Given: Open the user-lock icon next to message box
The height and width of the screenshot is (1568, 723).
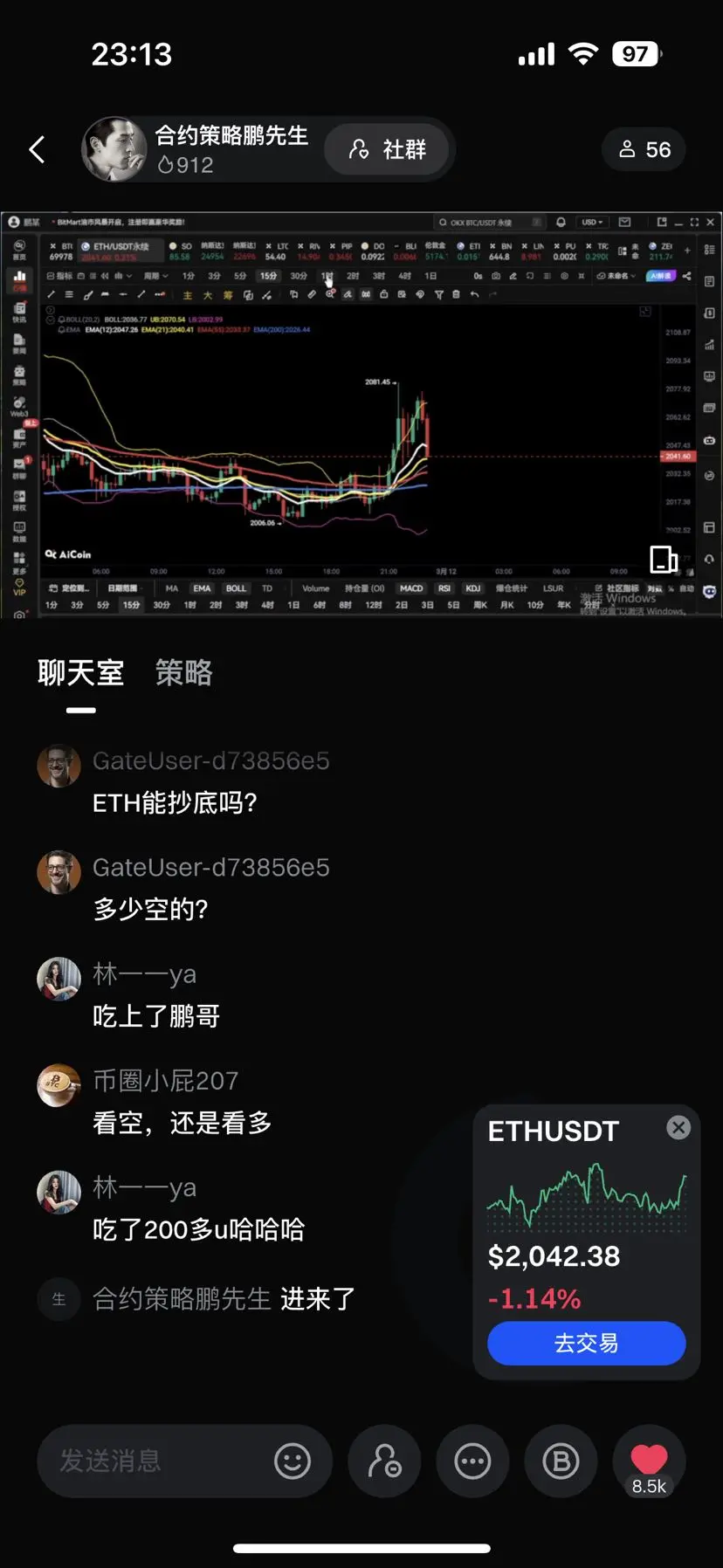Looking at the screenshot, I should pos(384,1461).
